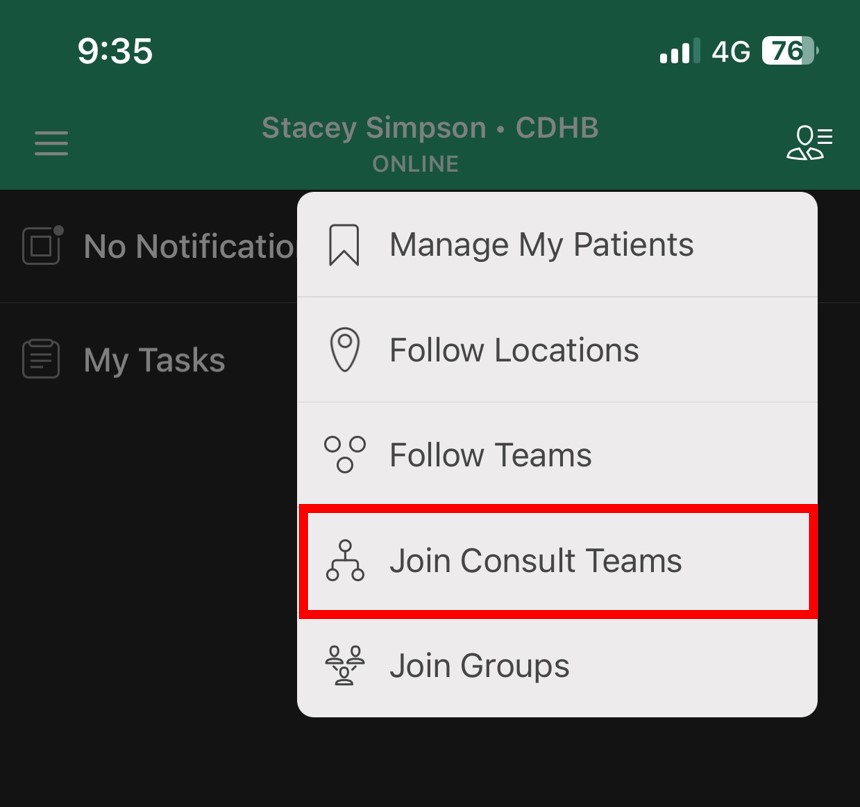Open the No Notifications row
Image resolution: width=860 pixels, height=807 pixels.
pos(160,246)
